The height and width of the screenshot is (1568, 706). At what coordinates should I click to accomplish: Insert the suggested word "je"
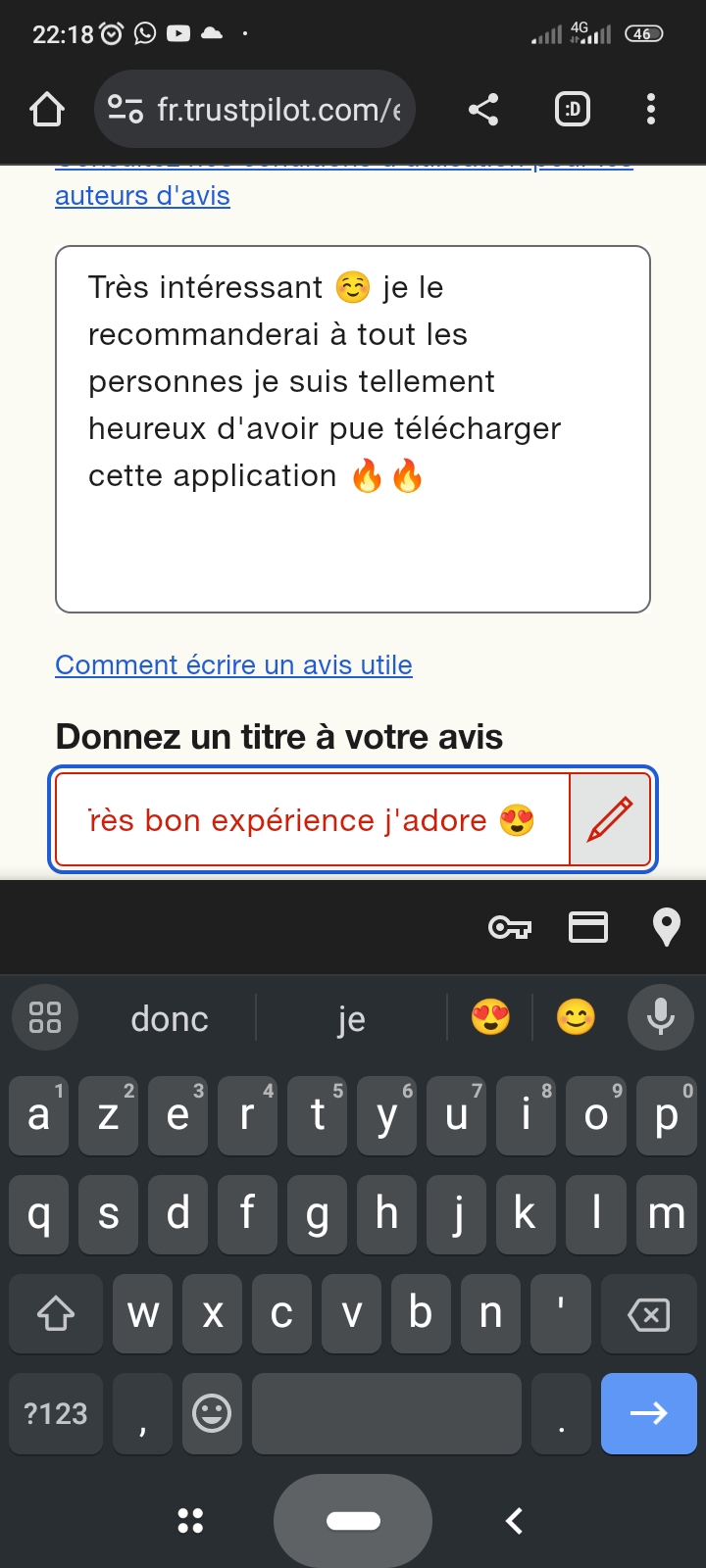(x=351, y=1018)
